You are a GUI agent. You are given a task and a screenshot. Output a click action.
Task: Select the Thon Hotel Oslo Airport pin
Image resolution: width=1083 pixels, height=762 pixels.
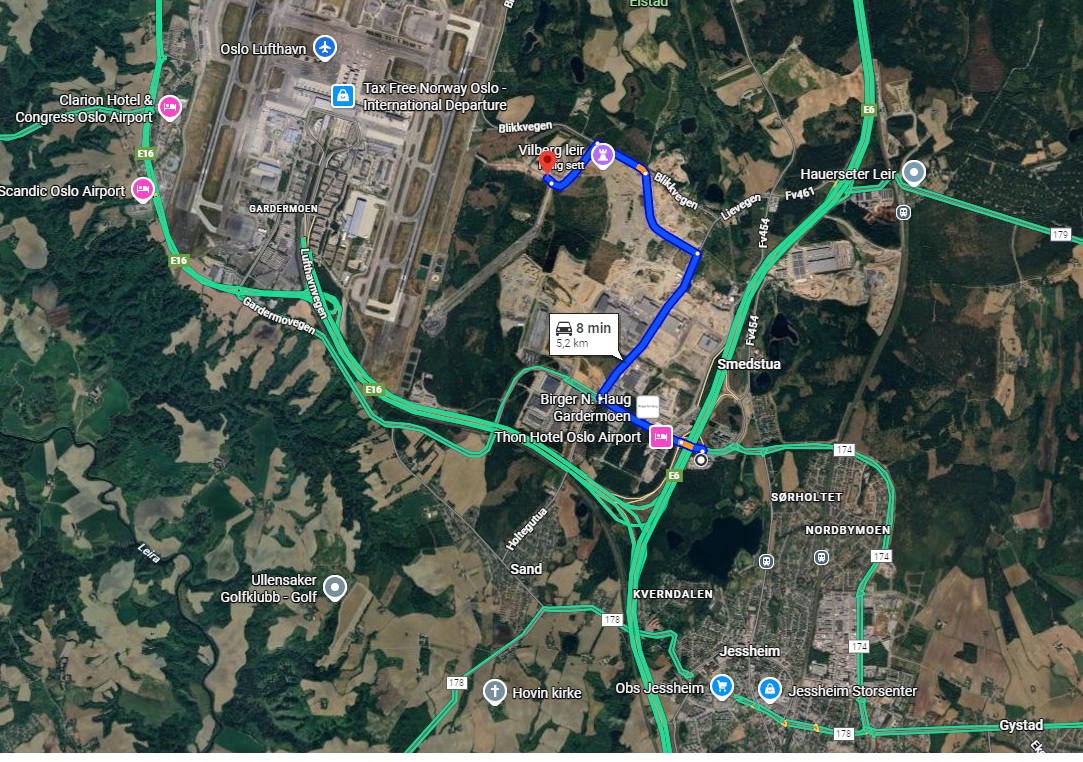tap(660, 437)
